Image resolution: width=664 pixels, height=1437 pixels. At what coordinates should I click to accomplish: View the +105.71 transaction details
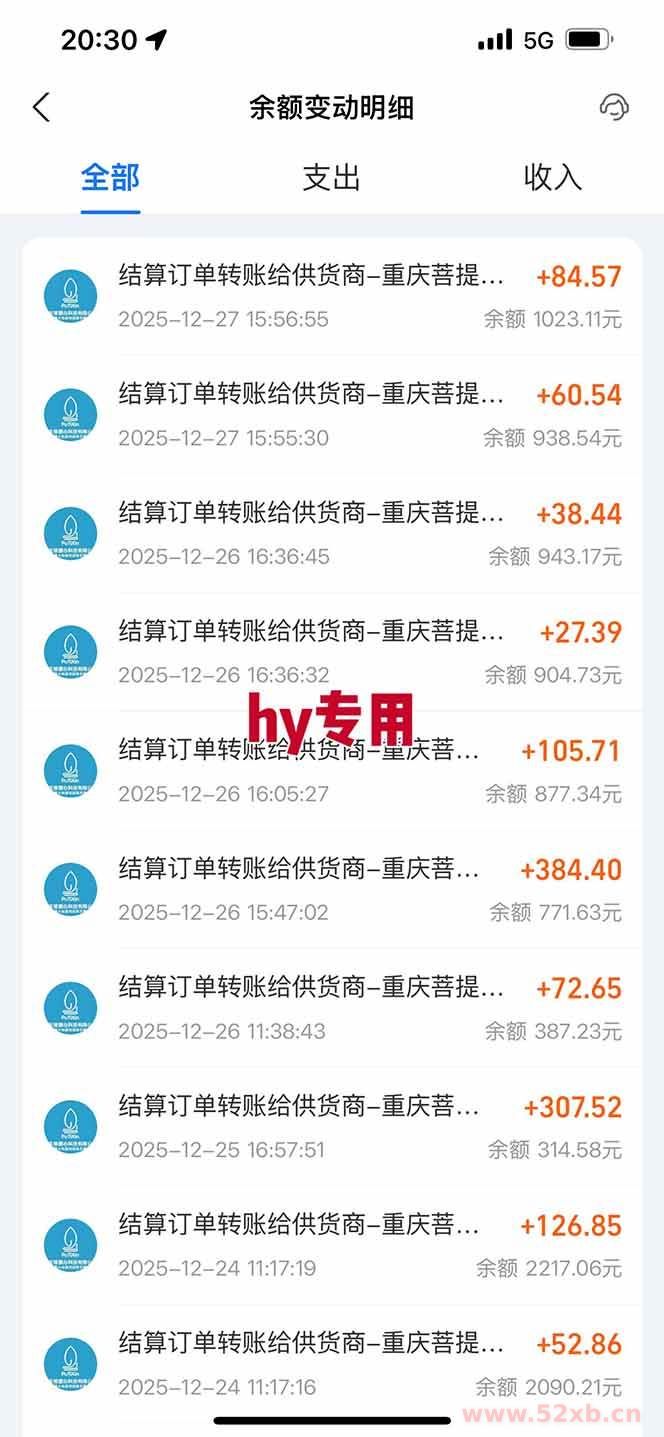[332, 770]
